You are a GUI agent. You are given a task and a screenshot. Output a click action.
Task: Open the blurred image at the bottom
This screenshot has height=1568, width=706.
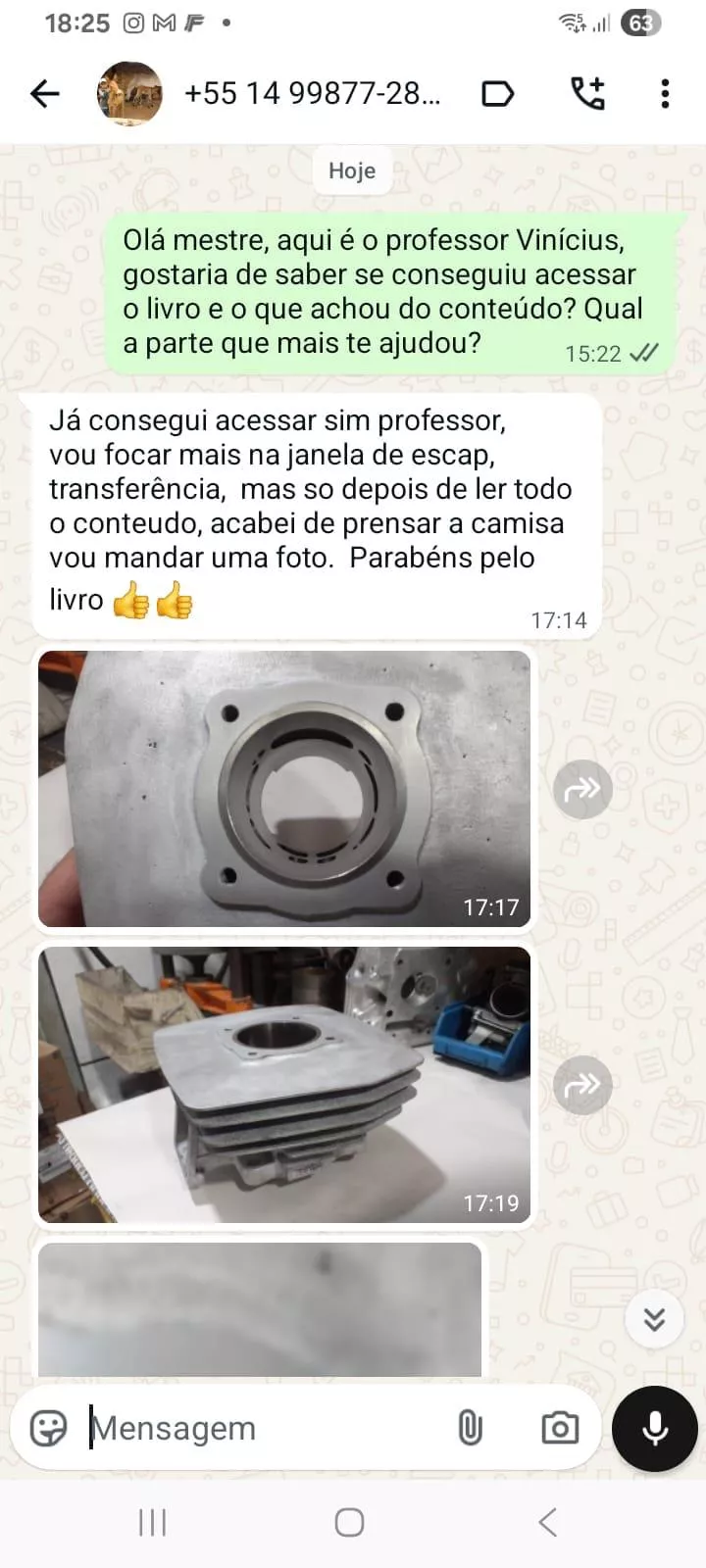click(x=260, y=1310)
